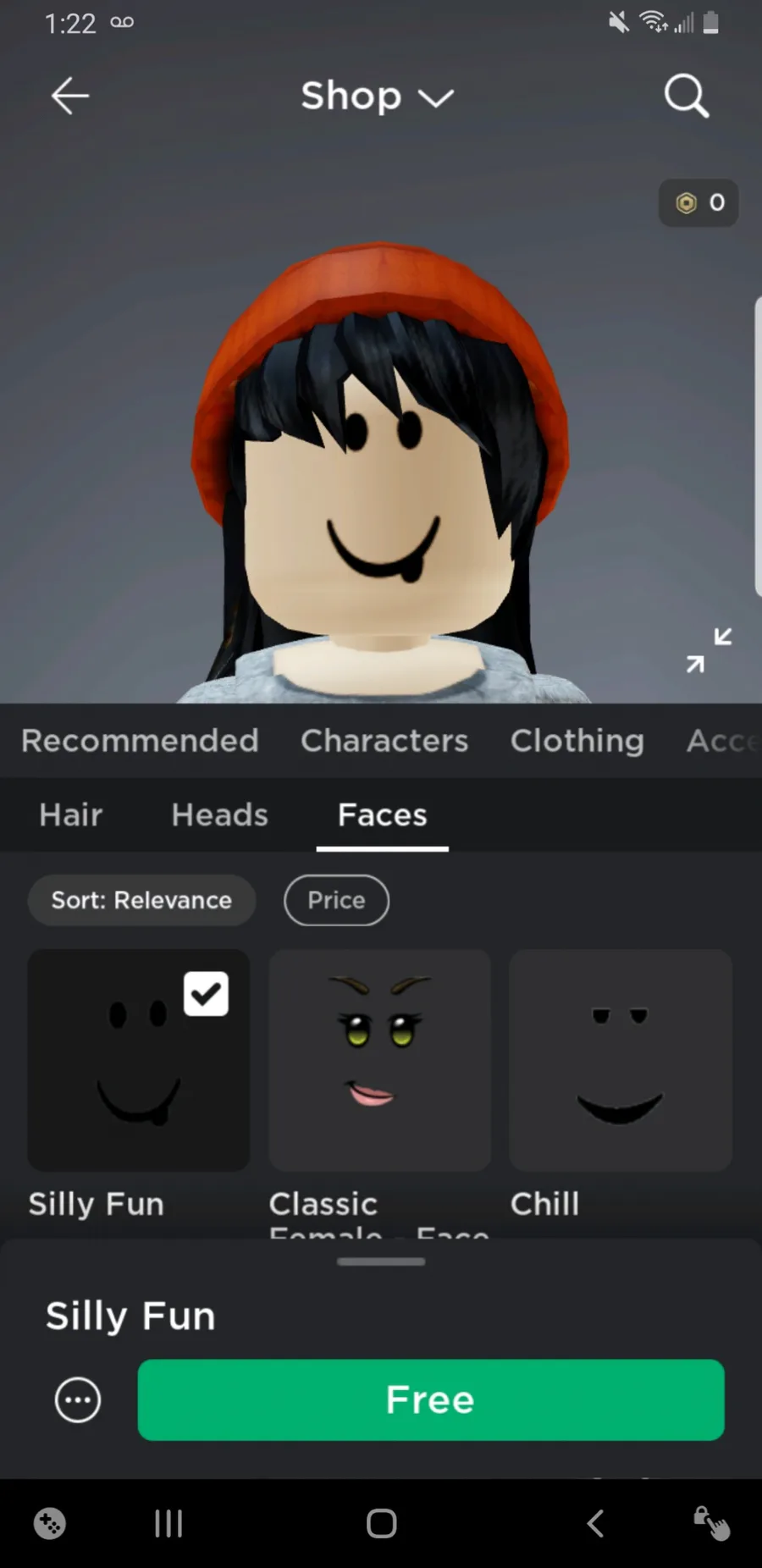
Task: Switch to the Characters tab
Action: [x=384, y=741]
